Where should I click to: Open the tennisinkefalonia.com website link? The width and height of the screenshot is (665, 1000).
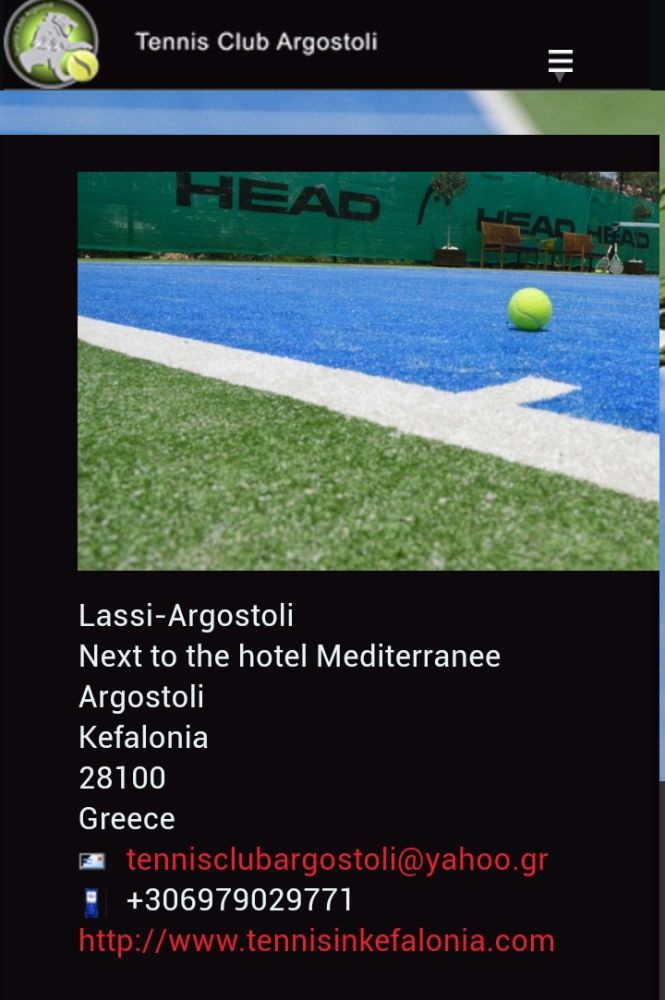316,941
